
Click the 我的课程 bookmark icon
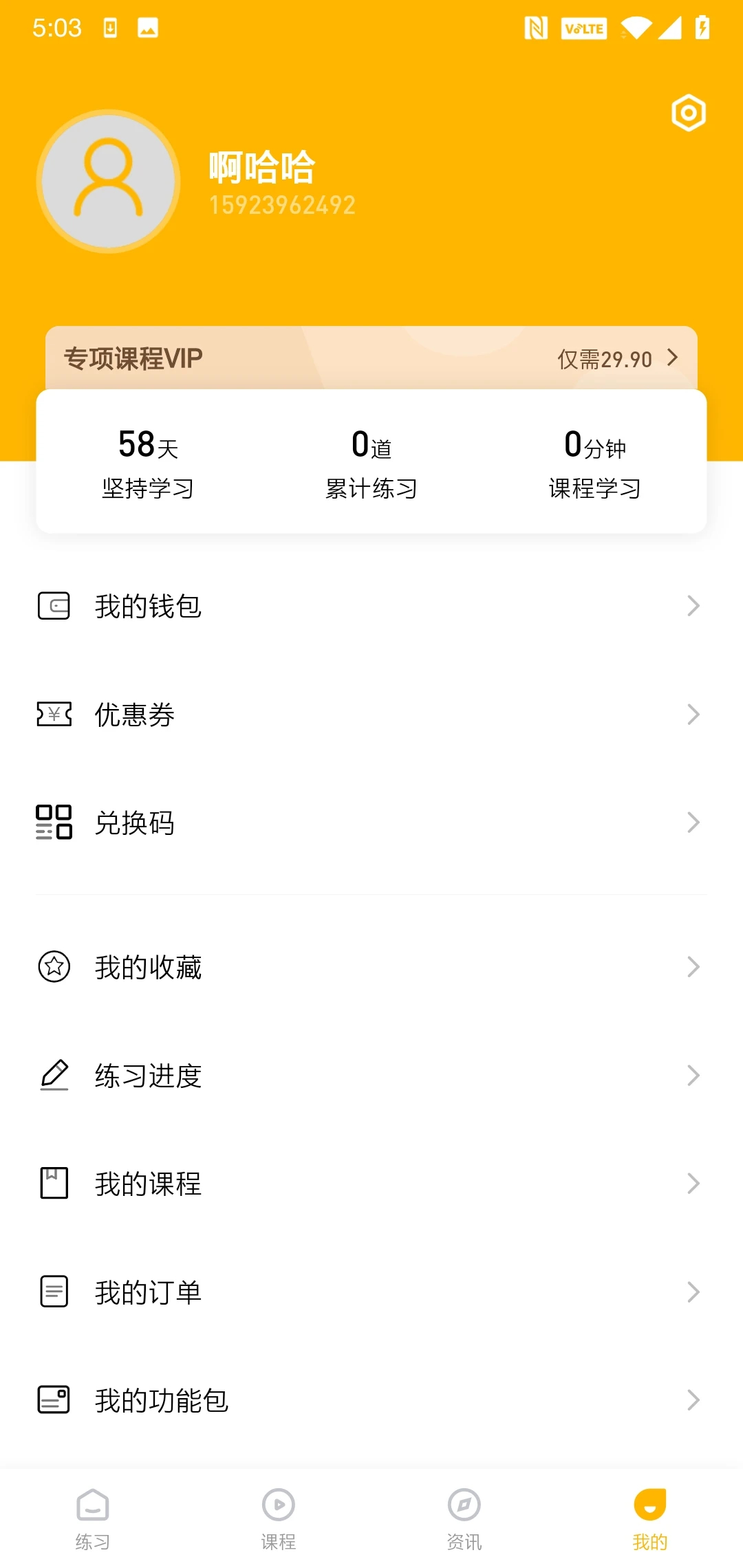pyautogui.click(x=54, y=1183)
